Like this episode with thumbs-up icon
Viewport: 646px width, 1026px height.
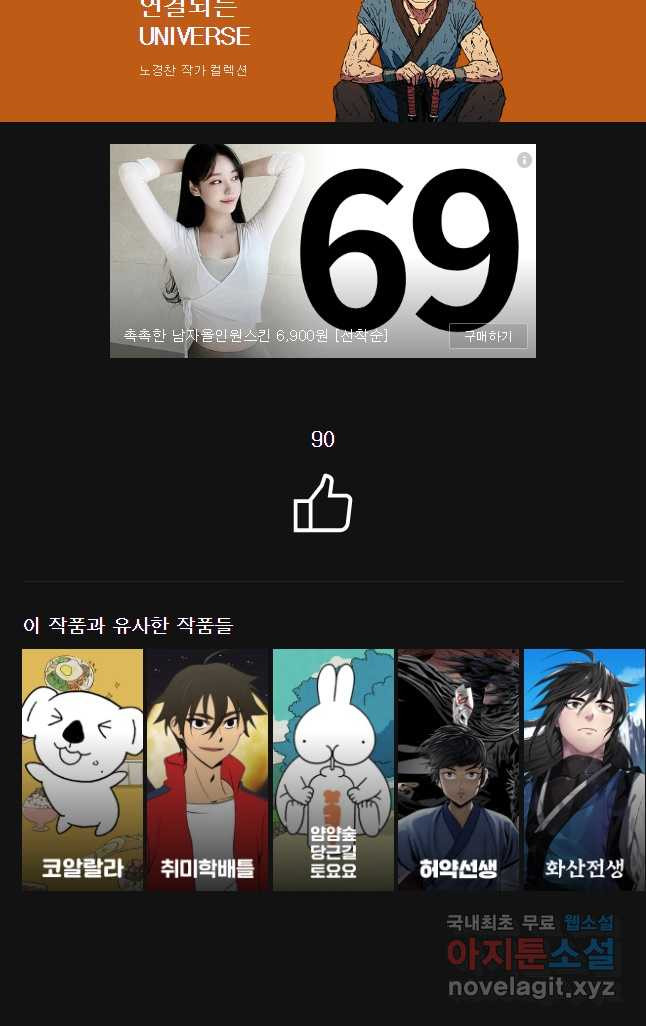click(x=323, y=503)
